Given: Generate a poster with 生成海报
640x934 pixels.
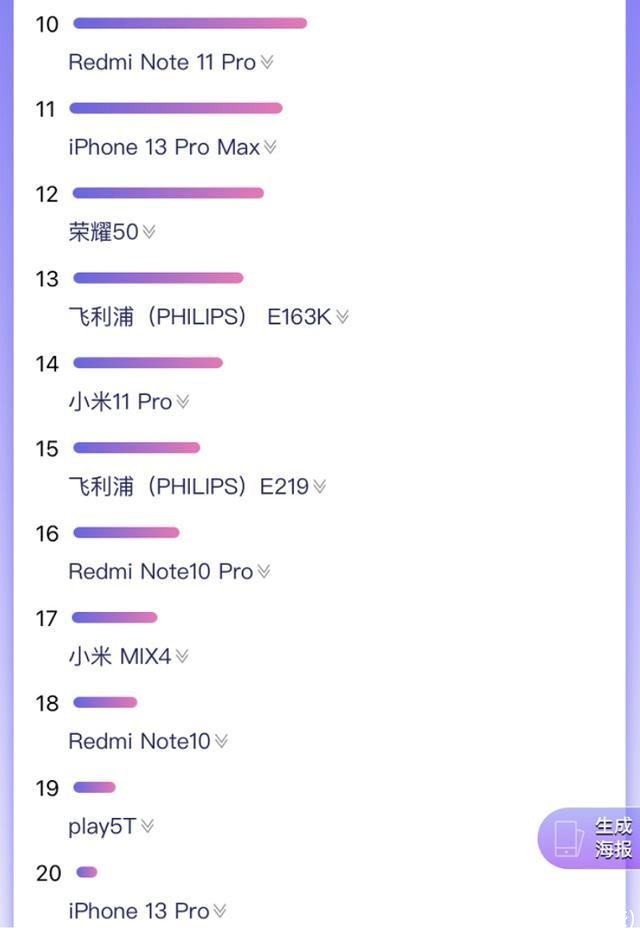Looking at the screenshot, I should point(593,838).
